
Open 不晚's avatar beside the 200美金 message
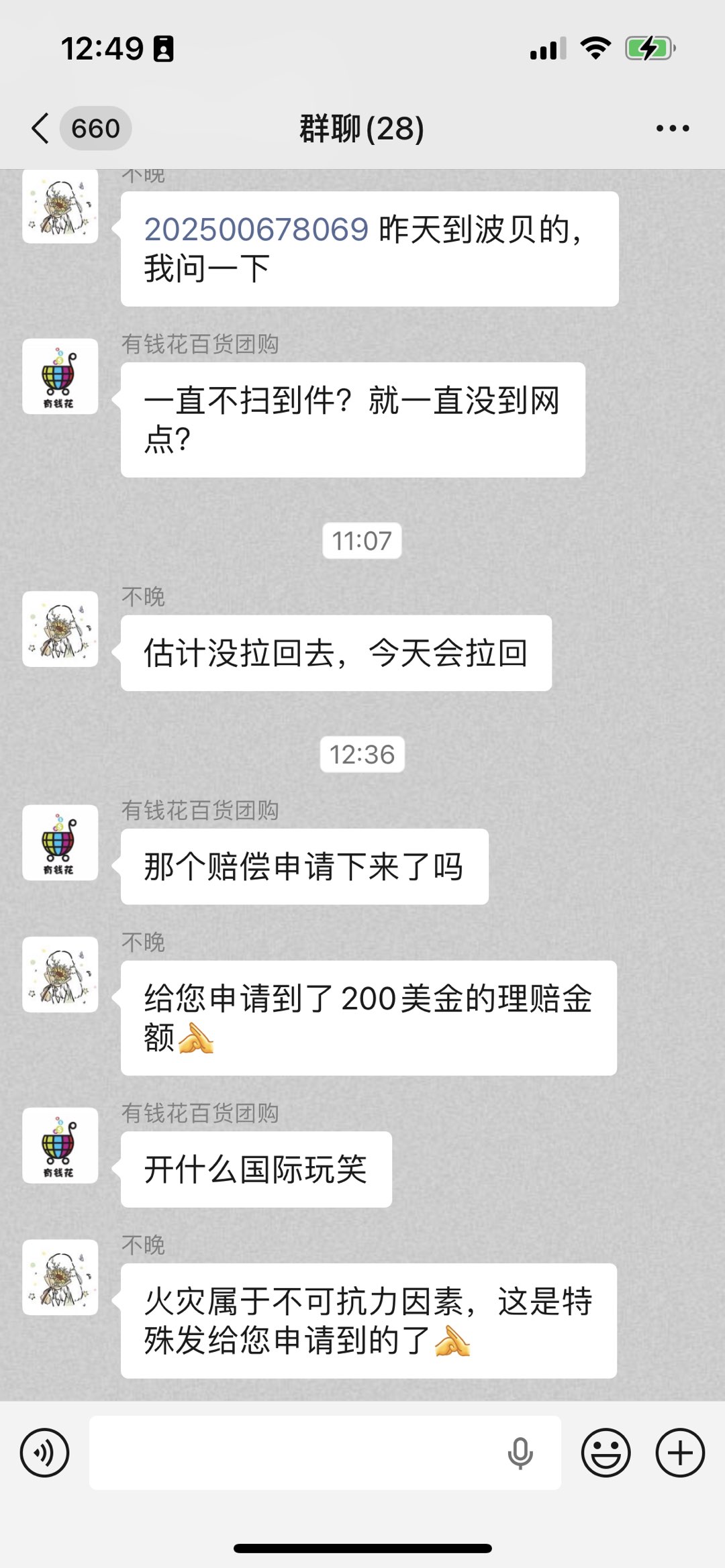[60, 974]
